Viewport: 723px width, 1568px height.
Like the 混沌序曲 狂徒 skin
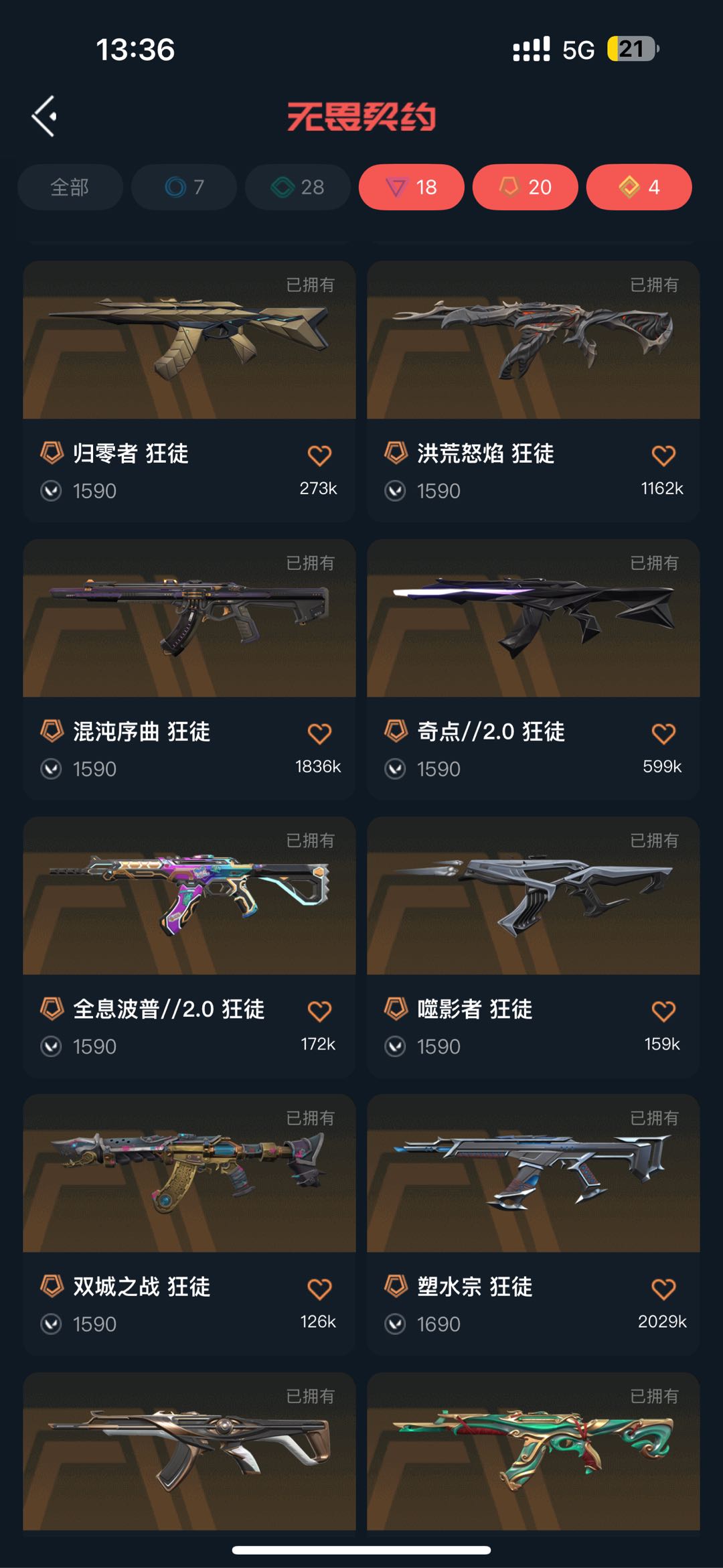pos(319,733)
